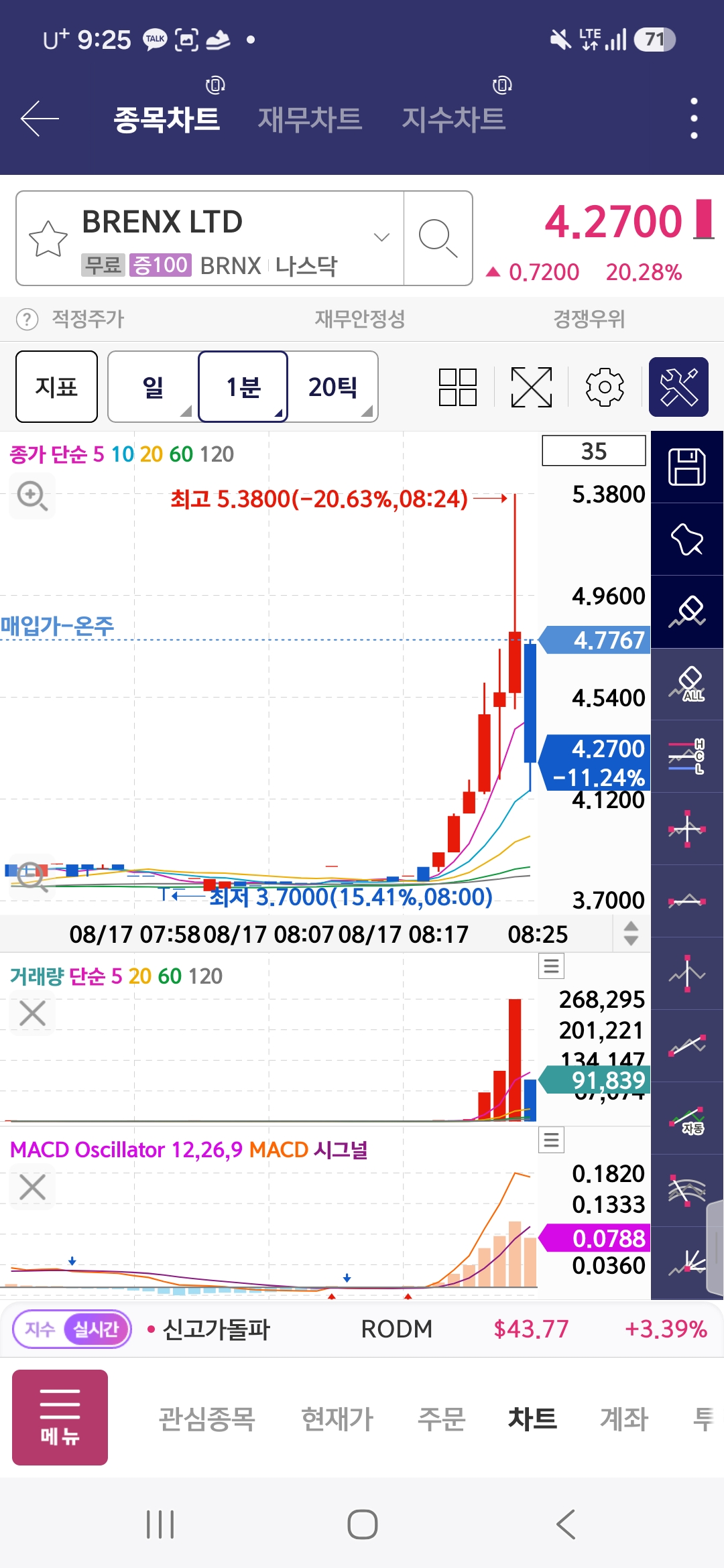Switch to the 지수차트 tab
724x1568 pixels.
[x=454, y=119]
